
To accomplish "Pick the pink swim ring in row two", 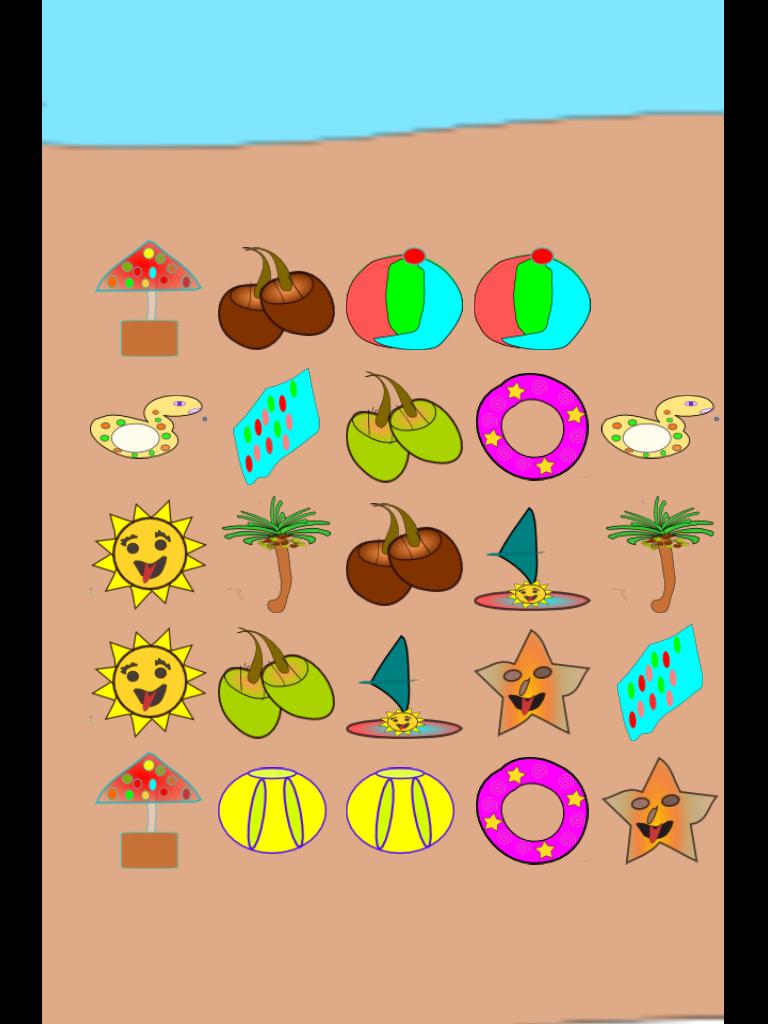I will (x=533, y=425).
